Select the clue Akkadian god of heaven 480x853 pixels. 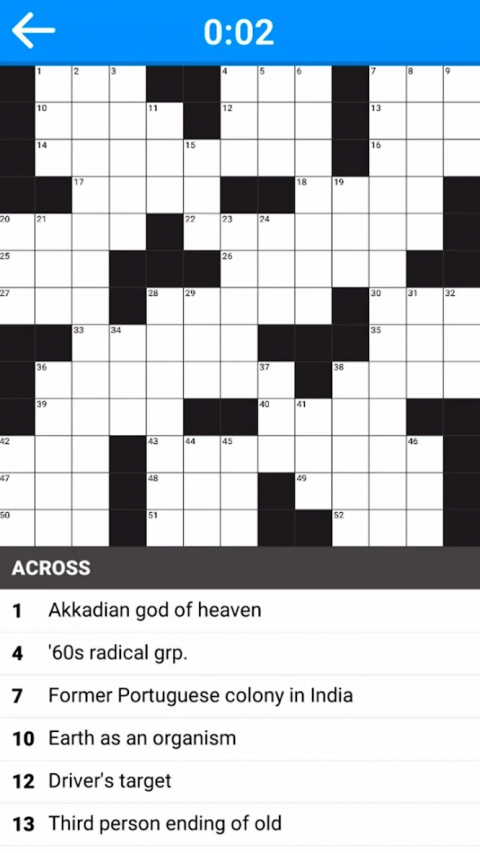pos(240,610)
